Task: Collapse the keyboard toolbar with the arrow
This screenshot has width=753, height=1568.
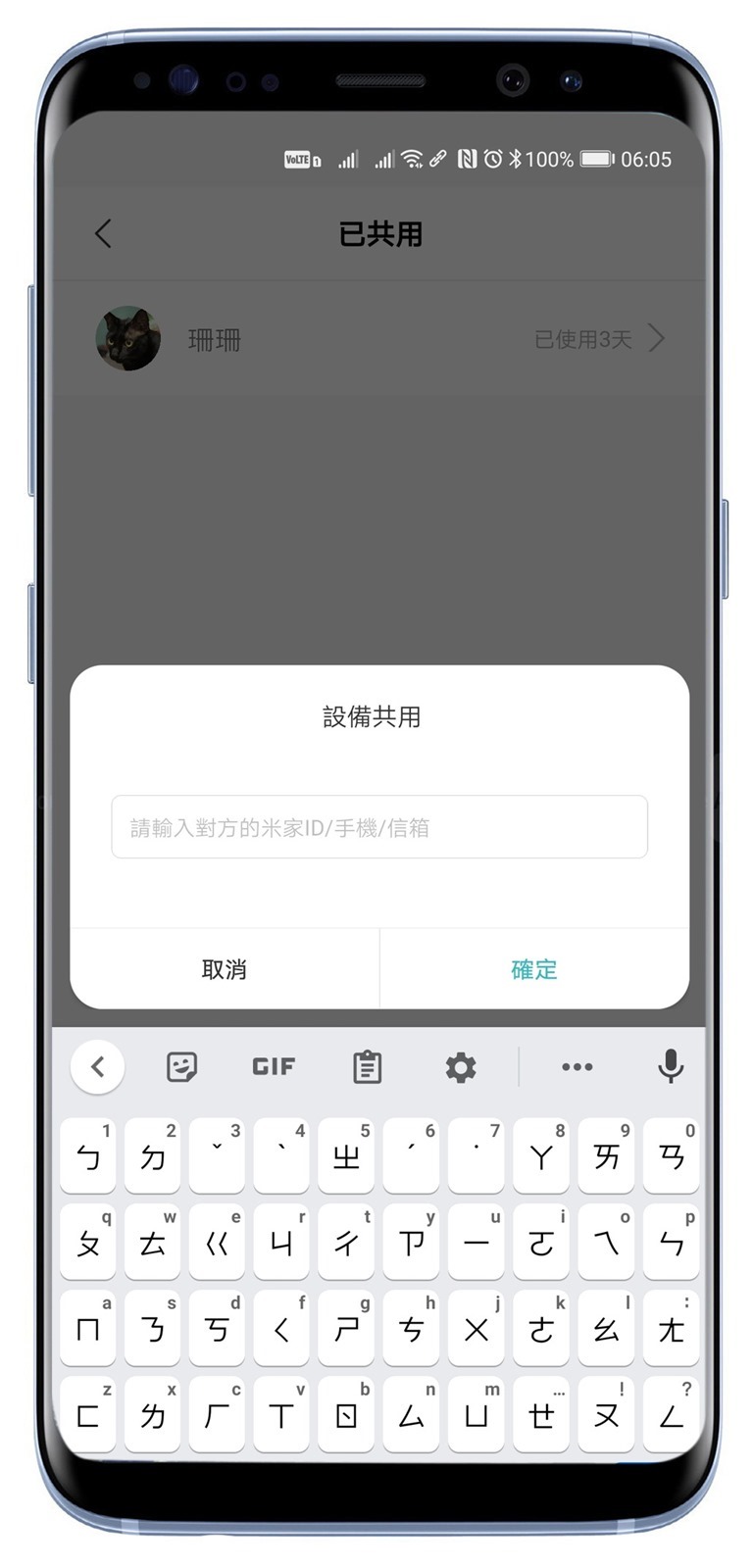Action: point(97,1066)
